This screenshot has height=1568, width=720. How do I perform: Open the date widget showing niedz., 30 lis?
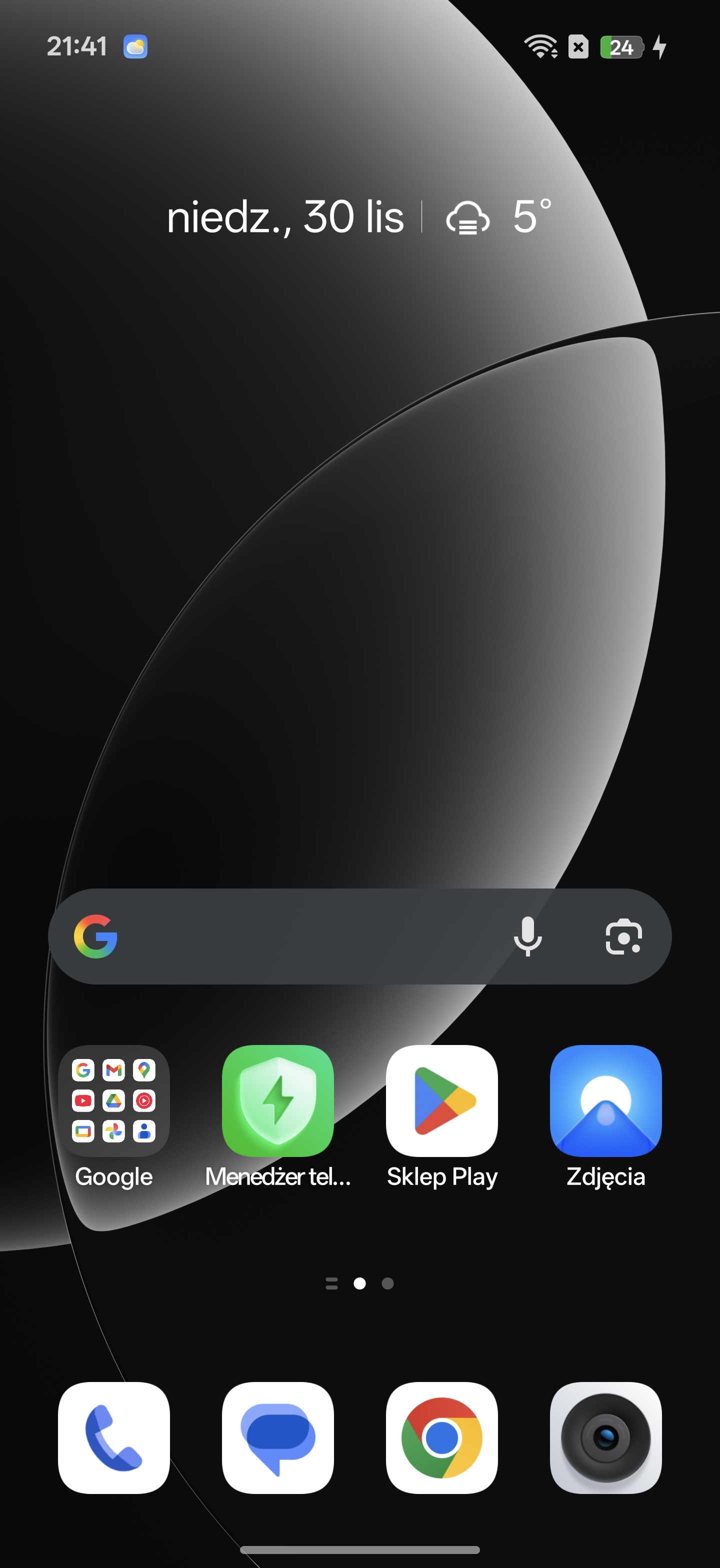coord(285,217)
